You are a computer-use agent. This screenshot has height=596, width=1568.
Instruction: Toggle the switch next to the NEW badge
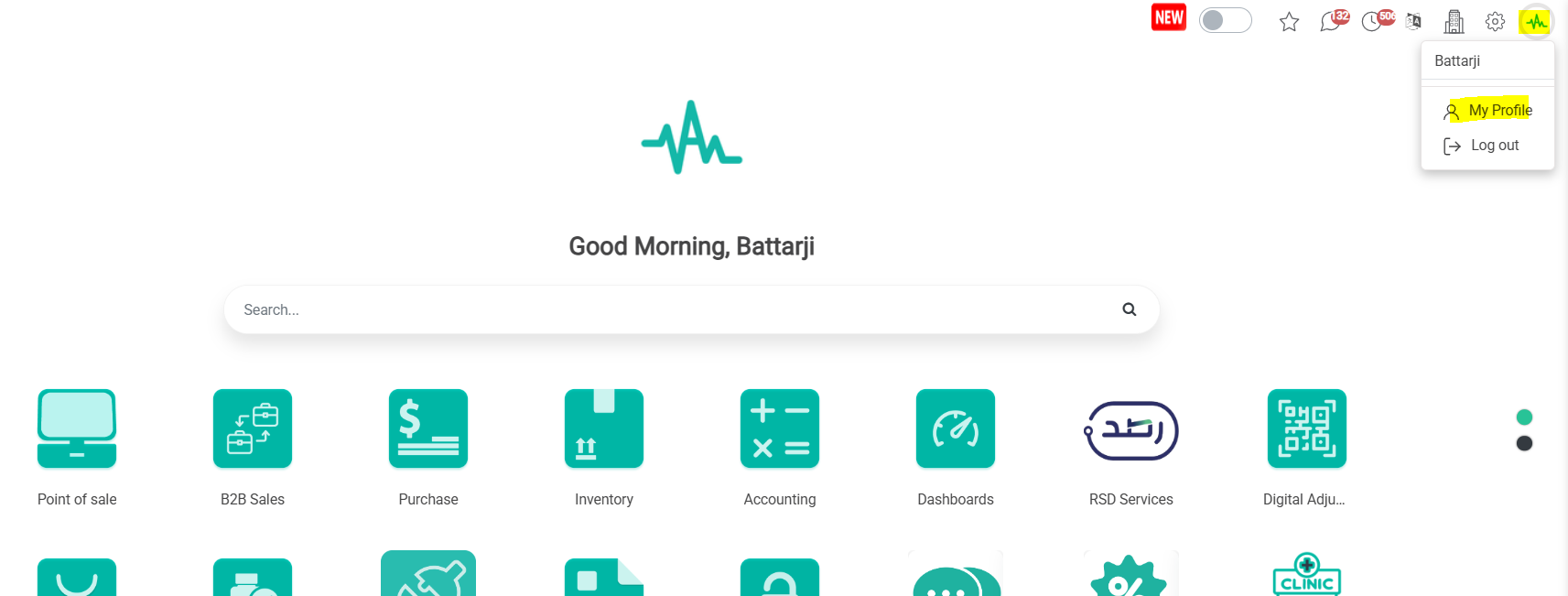pyautogui.click(x=1225, y=20)
